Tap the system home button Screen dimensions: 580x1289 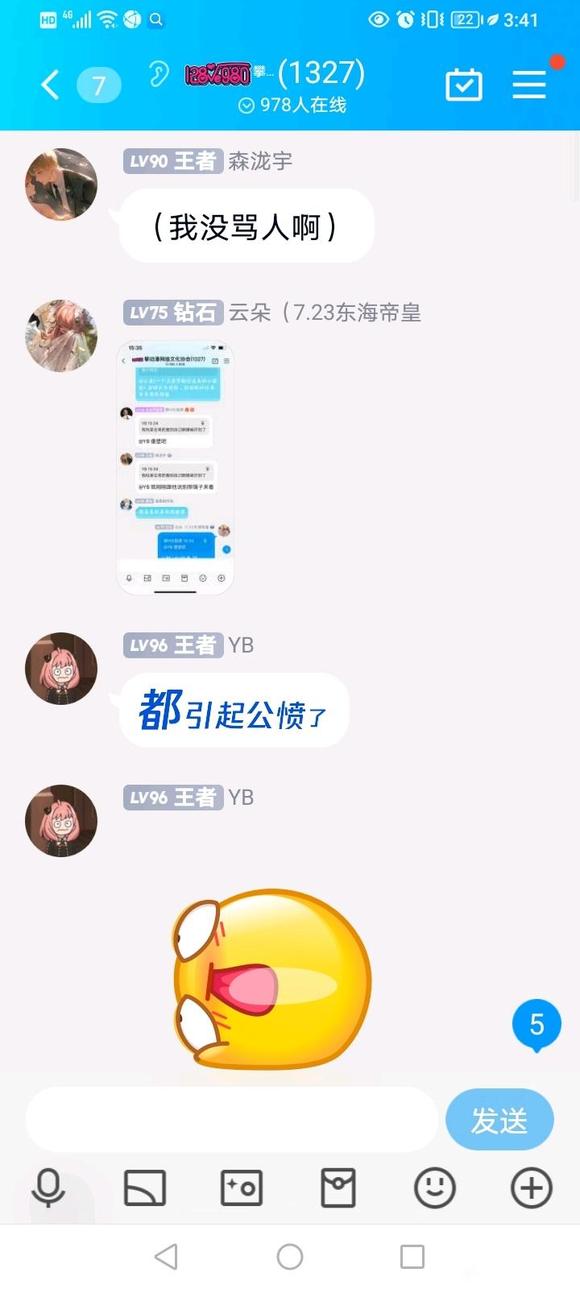click(x=290, y=1257)
